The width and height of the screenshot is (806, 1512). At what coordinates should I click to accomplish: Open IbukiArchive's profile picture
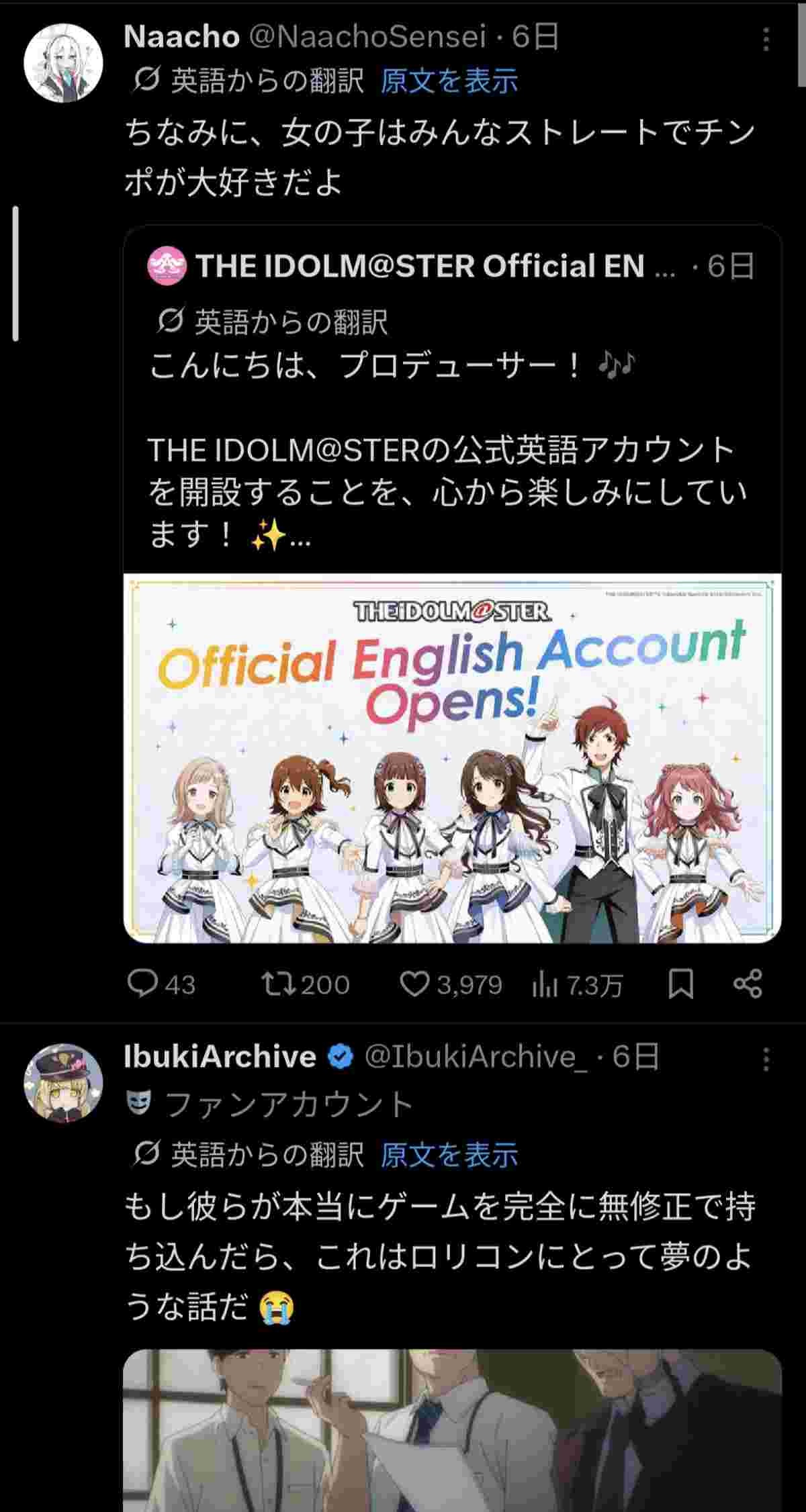tap(63, 1084)
